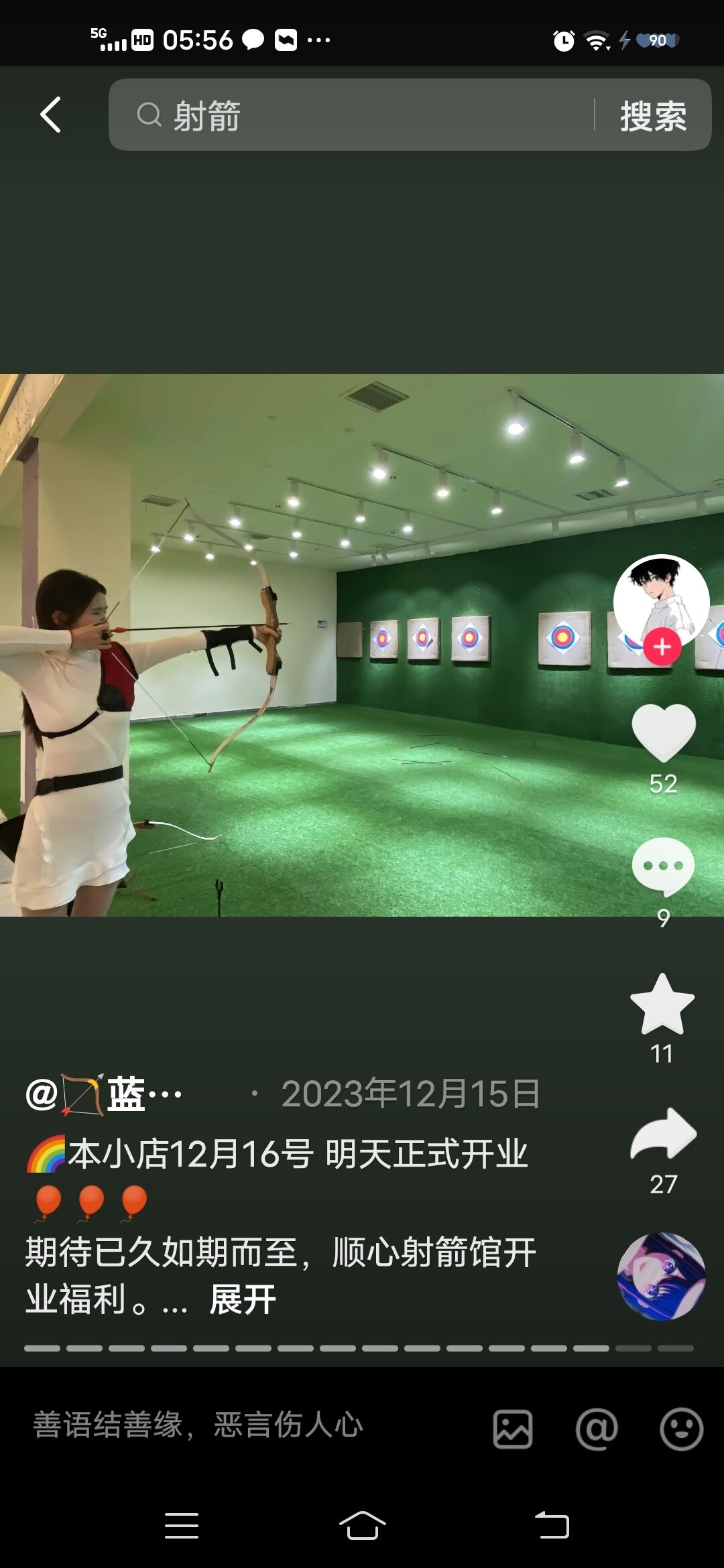Go to the system home screen
This screenshot has height=1568, width=724.
(x=362, y=1526)
